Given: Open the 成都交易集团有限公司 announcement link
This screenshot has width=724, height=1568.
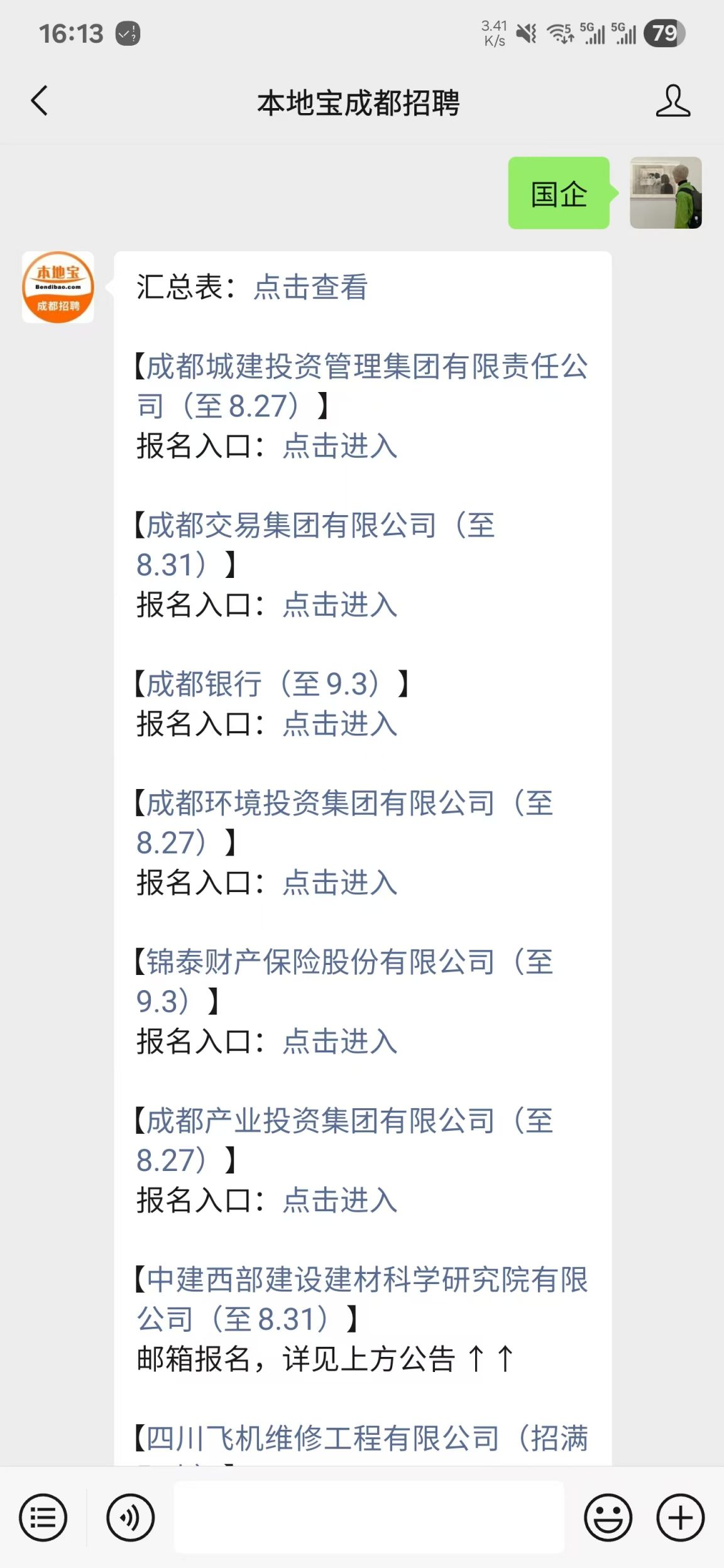Looking at the screenshot, I should tap(315, 545).
